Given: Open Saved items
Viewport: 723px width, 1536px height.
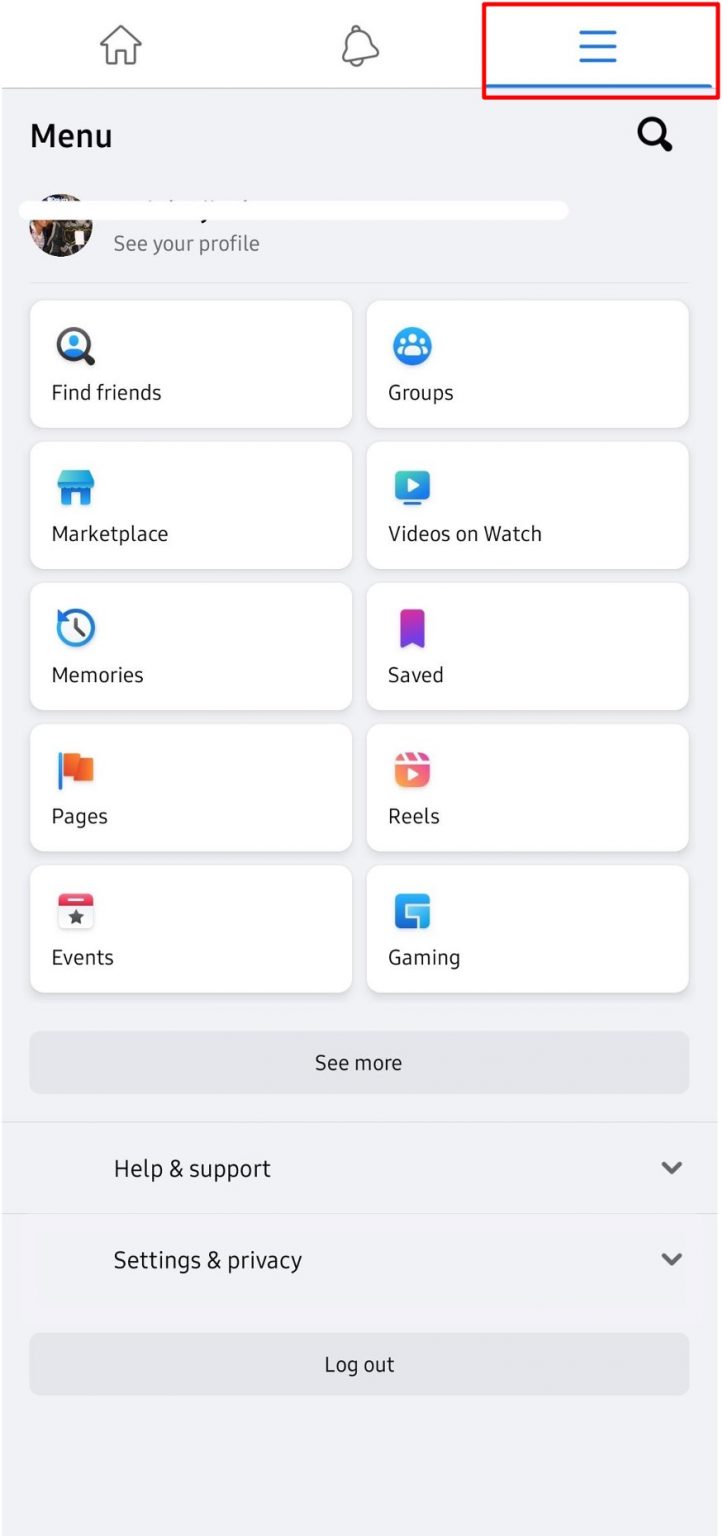Looking at the screenshot, I should pos(527,647).
